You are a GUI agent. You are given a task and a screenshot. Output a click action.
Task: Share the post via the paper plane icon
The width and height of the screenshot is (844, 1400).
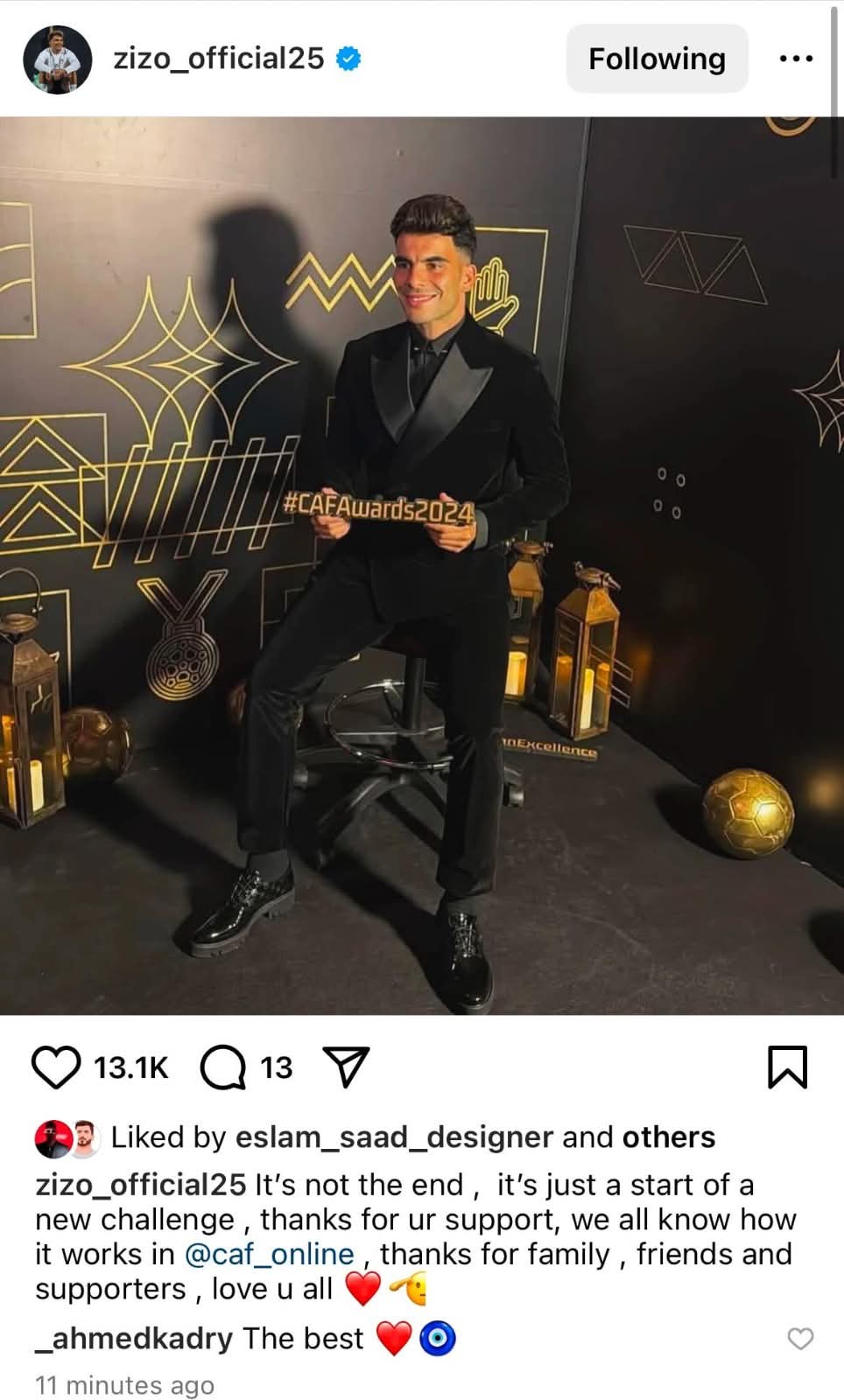coord(347,1067)
